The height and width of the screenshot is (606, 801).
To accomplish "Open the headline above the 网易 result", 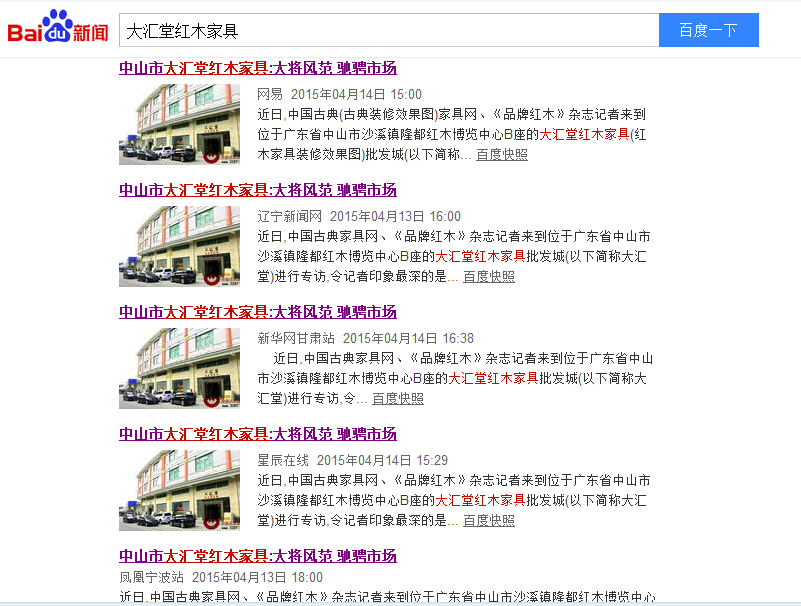I will coord(258,68).
